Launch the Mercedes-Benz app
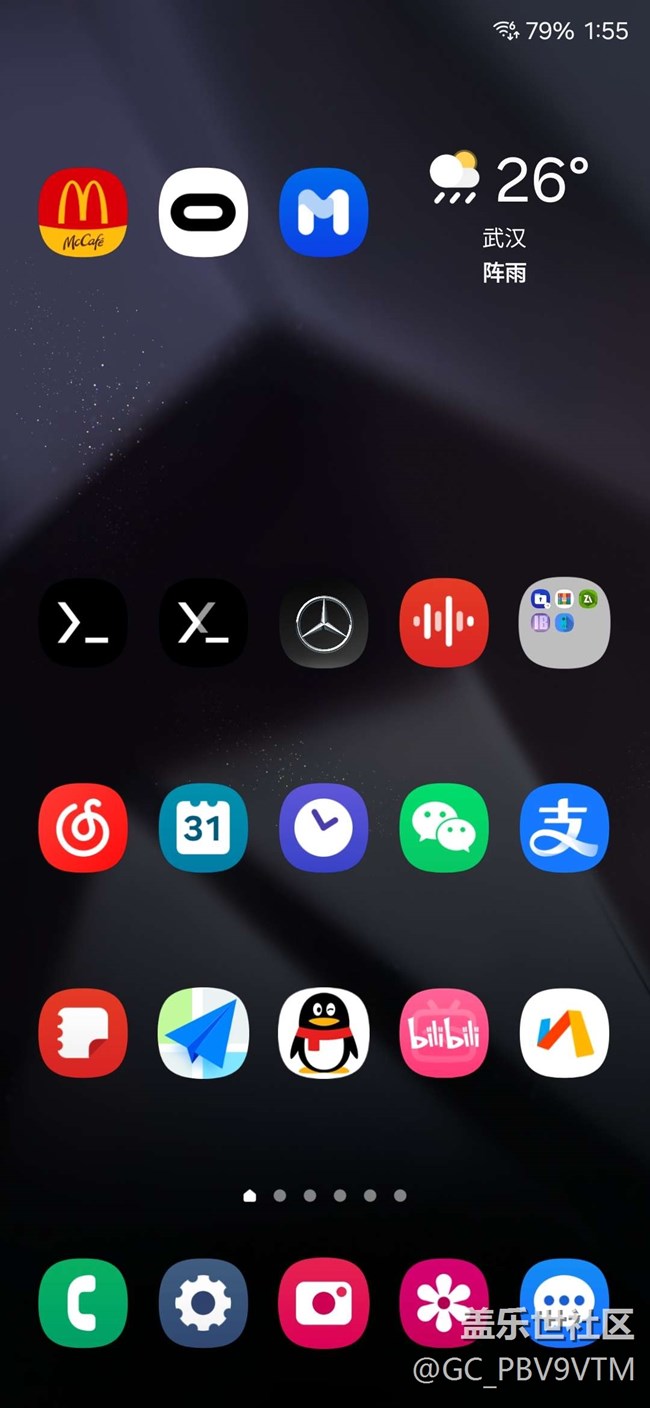650x1408 pixels. click(324, 623)
